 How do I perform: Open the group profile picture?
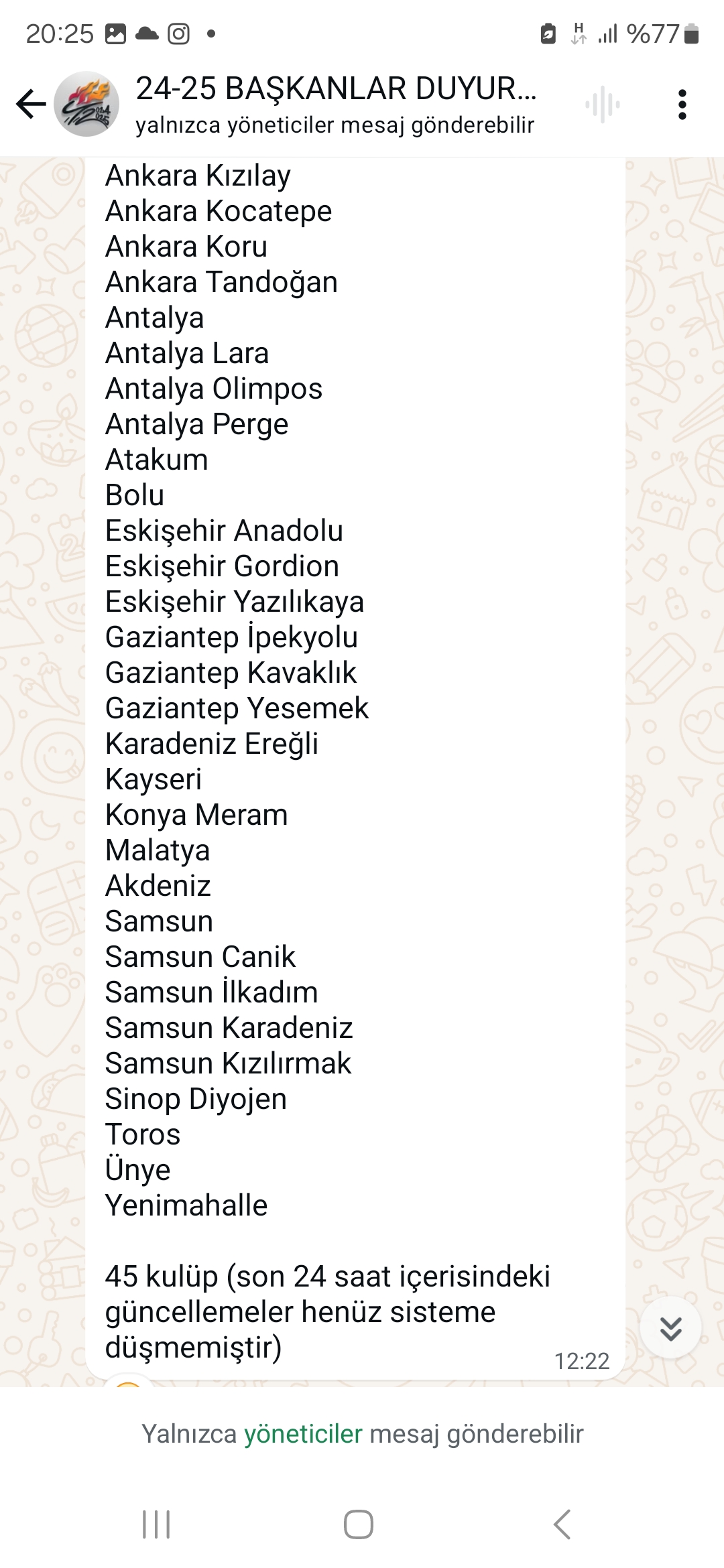pos(86,105)
